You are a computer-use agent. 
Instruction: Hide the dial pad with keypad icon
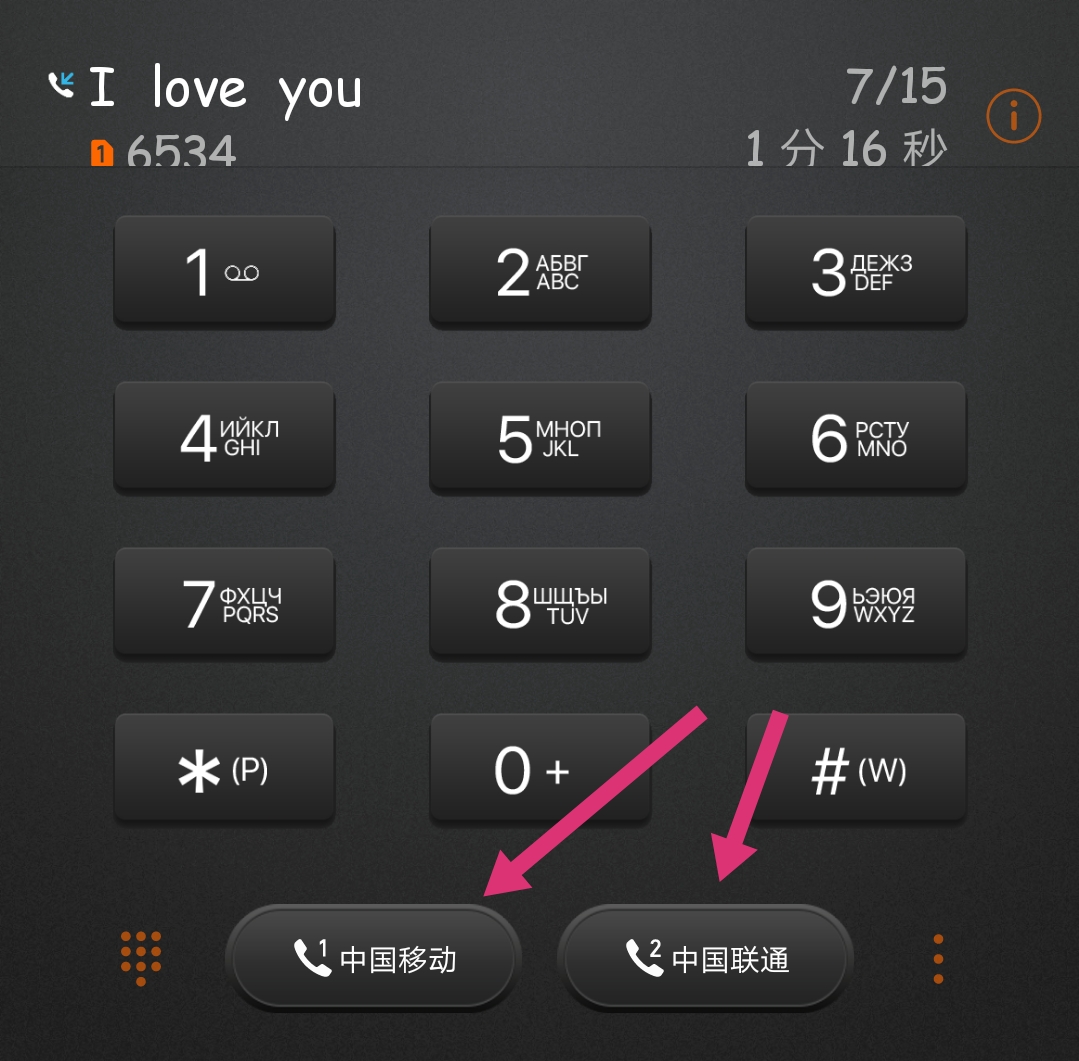[x=141, y=957]
